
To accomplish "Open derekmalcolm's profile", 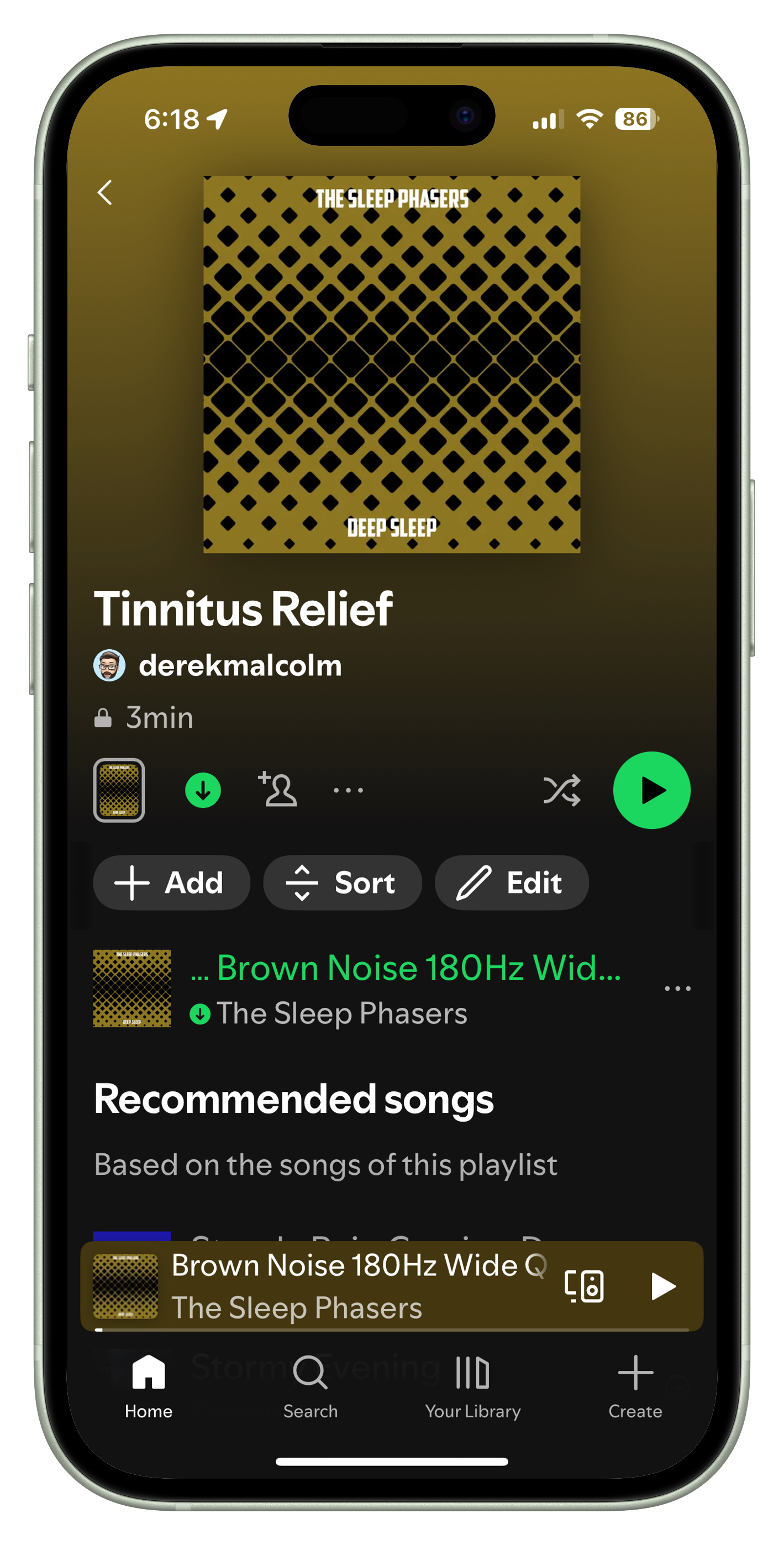I will tap(218, 666).
